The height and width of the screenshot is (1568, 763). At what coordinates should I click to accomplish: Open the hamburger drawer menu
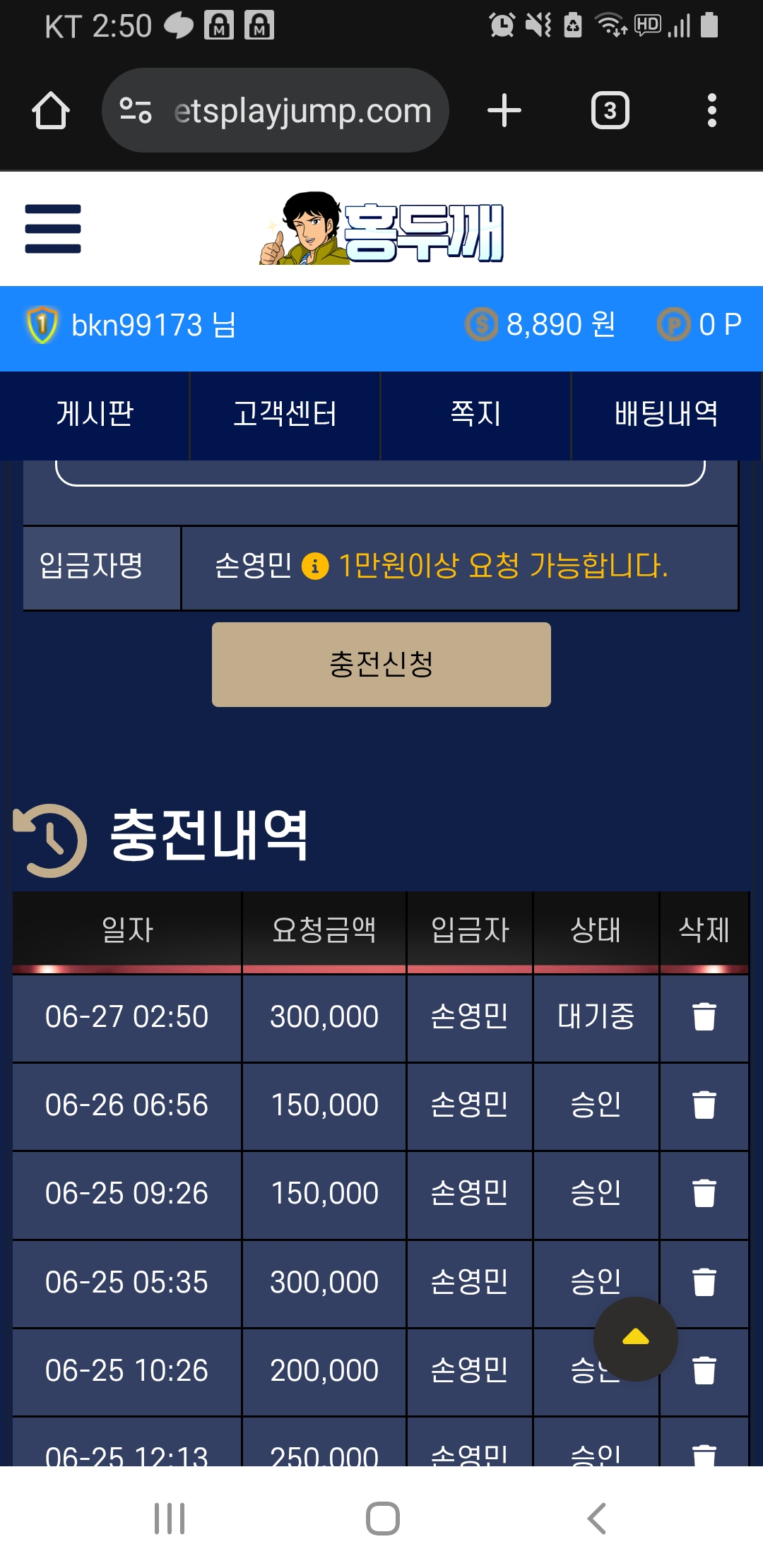[53, 229]
